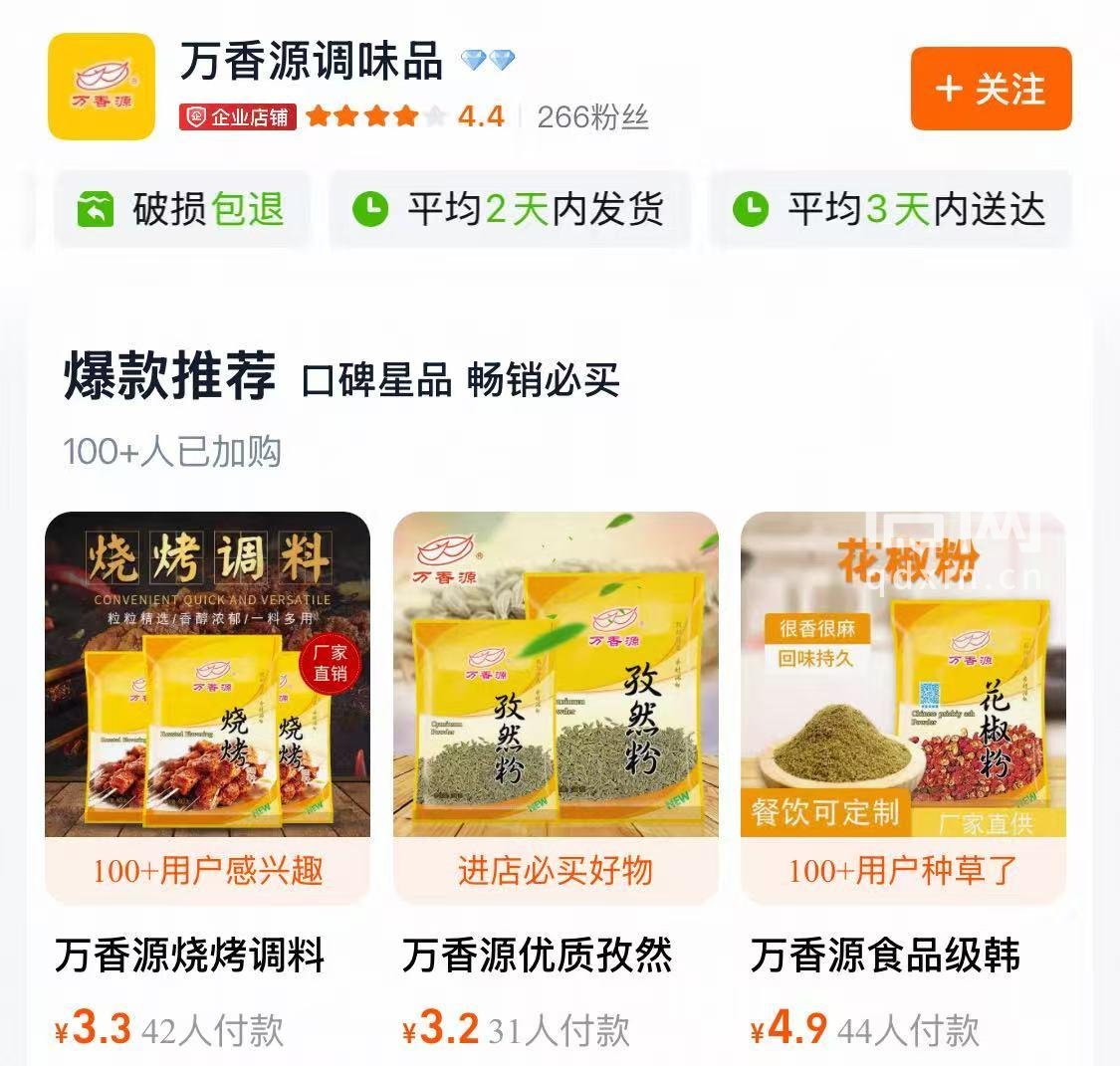Open the 万香源 store logo
This screenshot has height=1066, width=1120.
coord(102,87)
